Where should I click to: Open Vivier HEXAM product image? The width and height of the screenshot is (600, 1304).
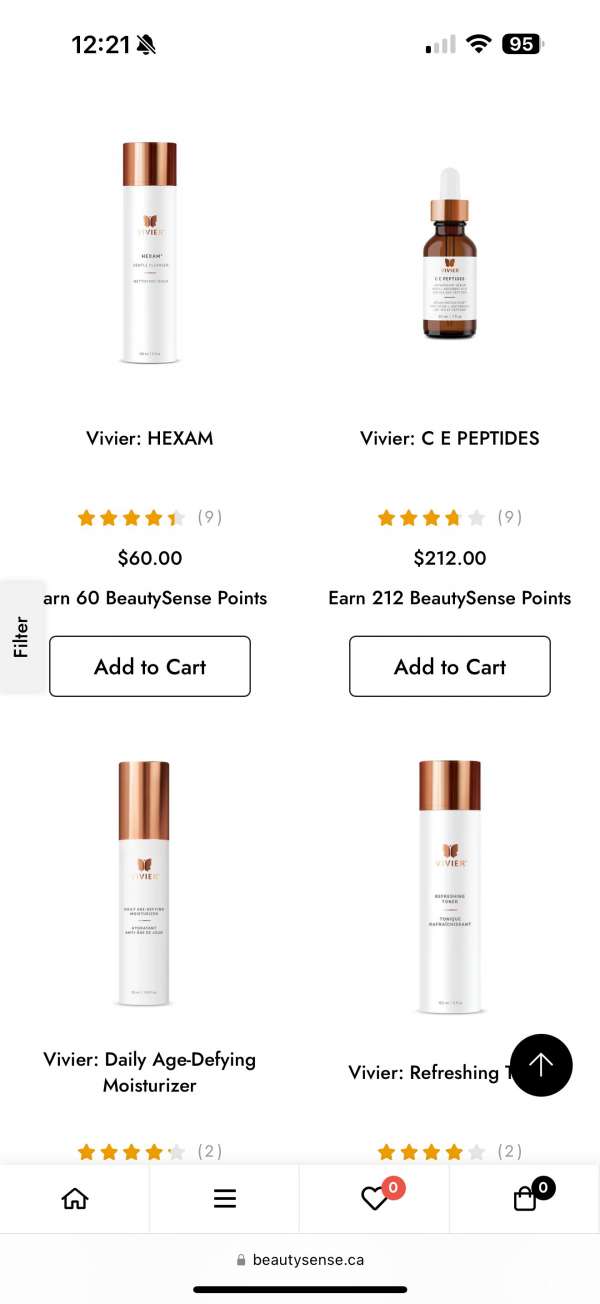150,253
